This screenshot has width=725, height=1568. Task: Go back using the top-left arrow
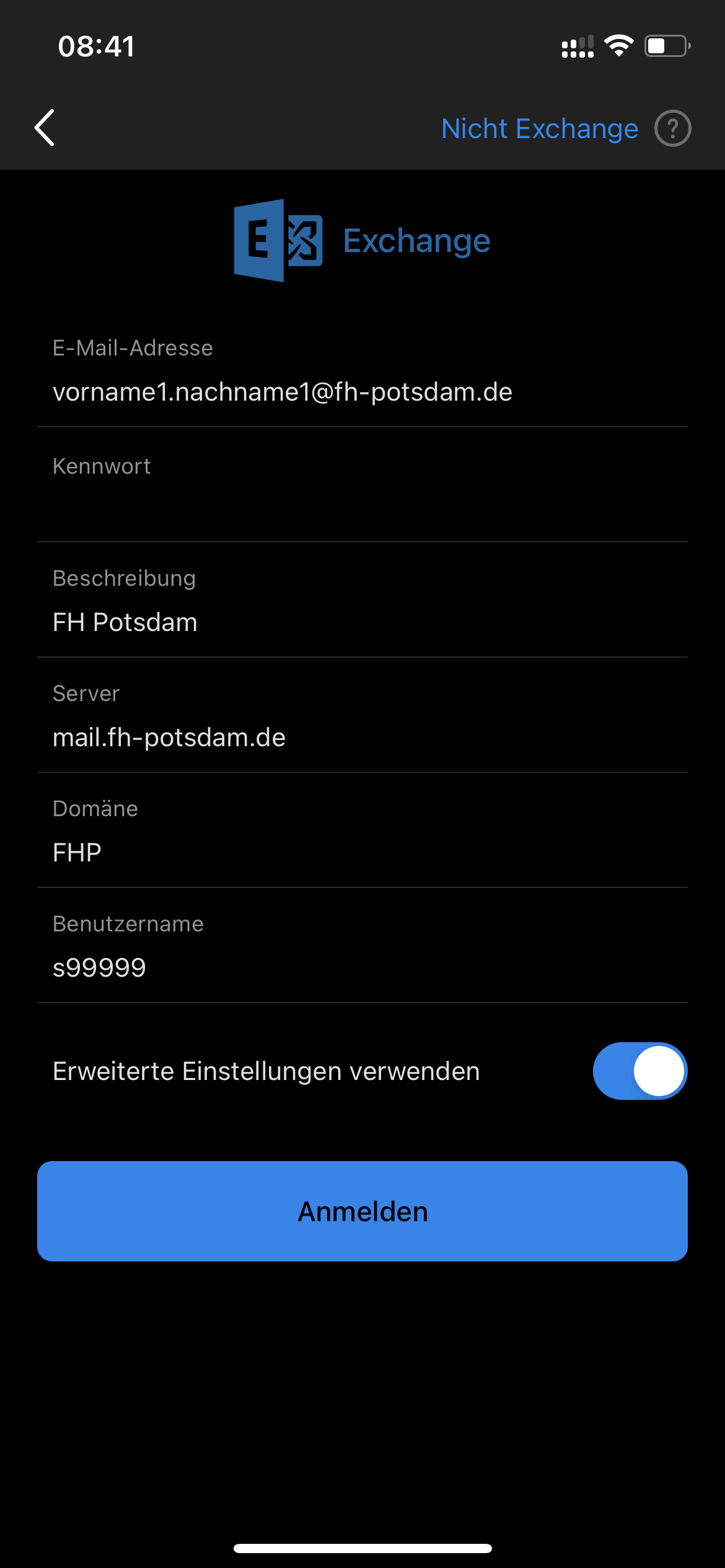coord(45,128)
